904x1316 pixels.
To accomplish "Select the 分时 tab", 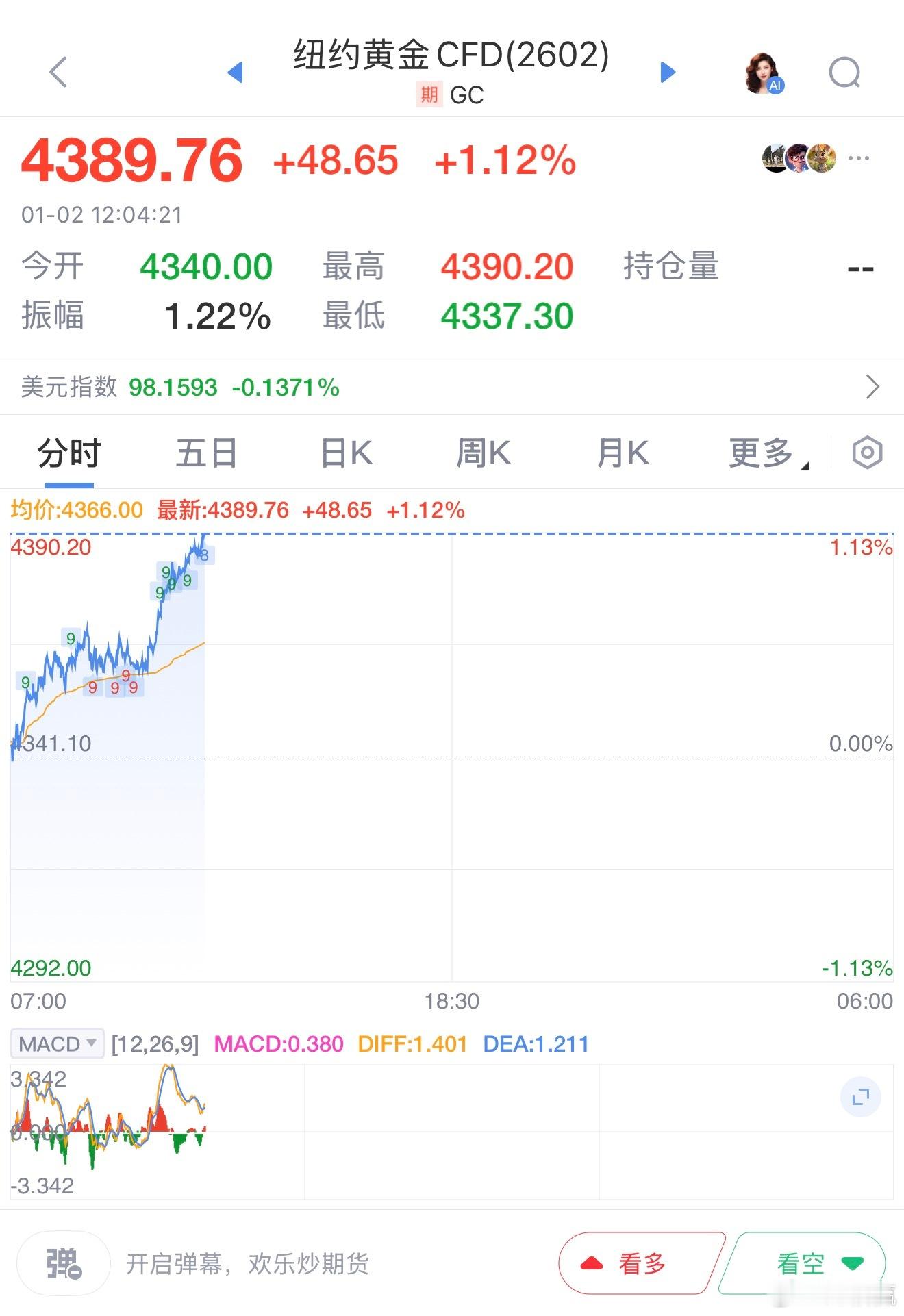I will pyautogui.click(x=68, y=452).
